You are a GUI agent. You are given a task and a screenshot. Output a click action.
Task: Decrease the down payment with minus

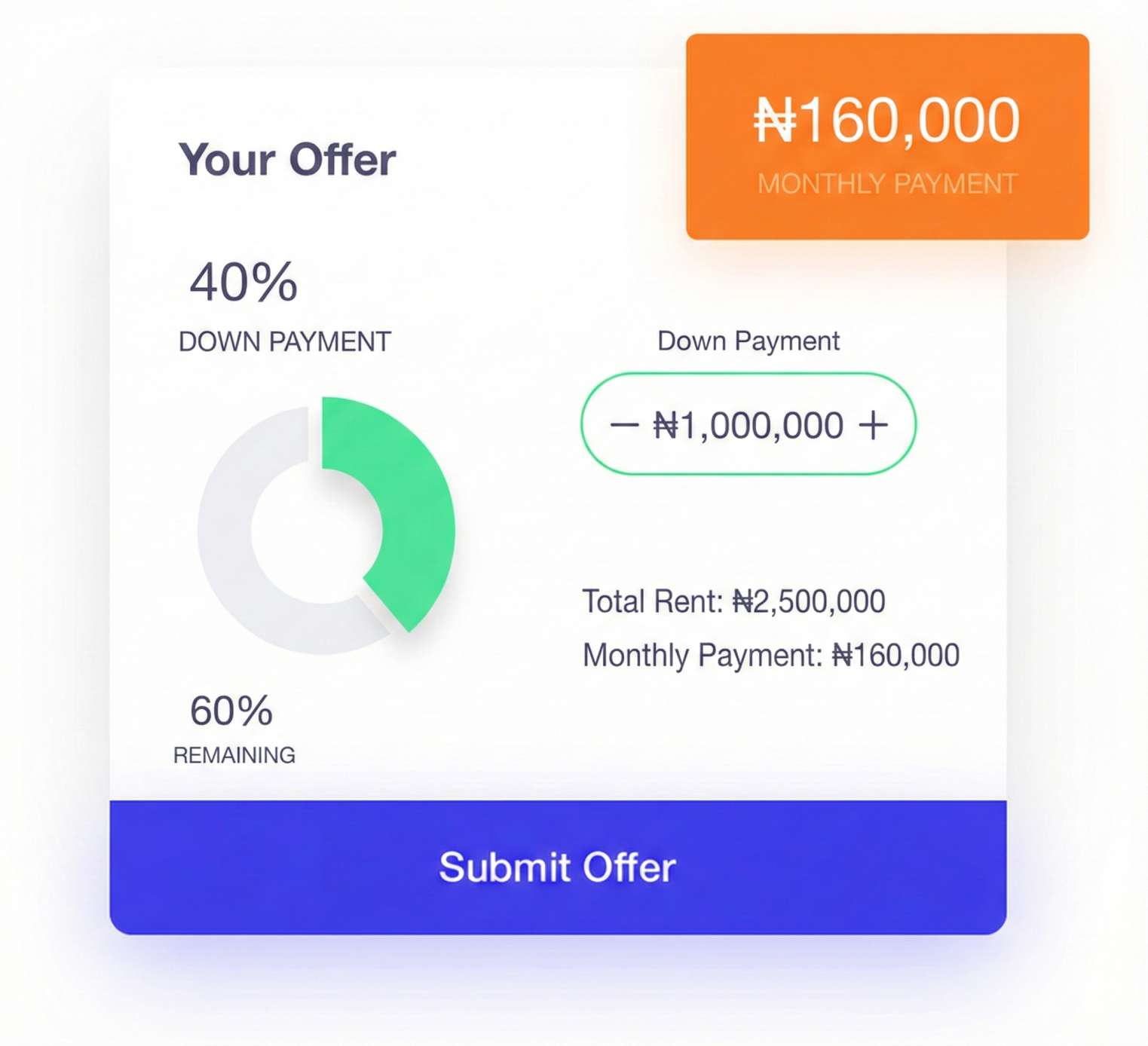(x=623, y=426)
